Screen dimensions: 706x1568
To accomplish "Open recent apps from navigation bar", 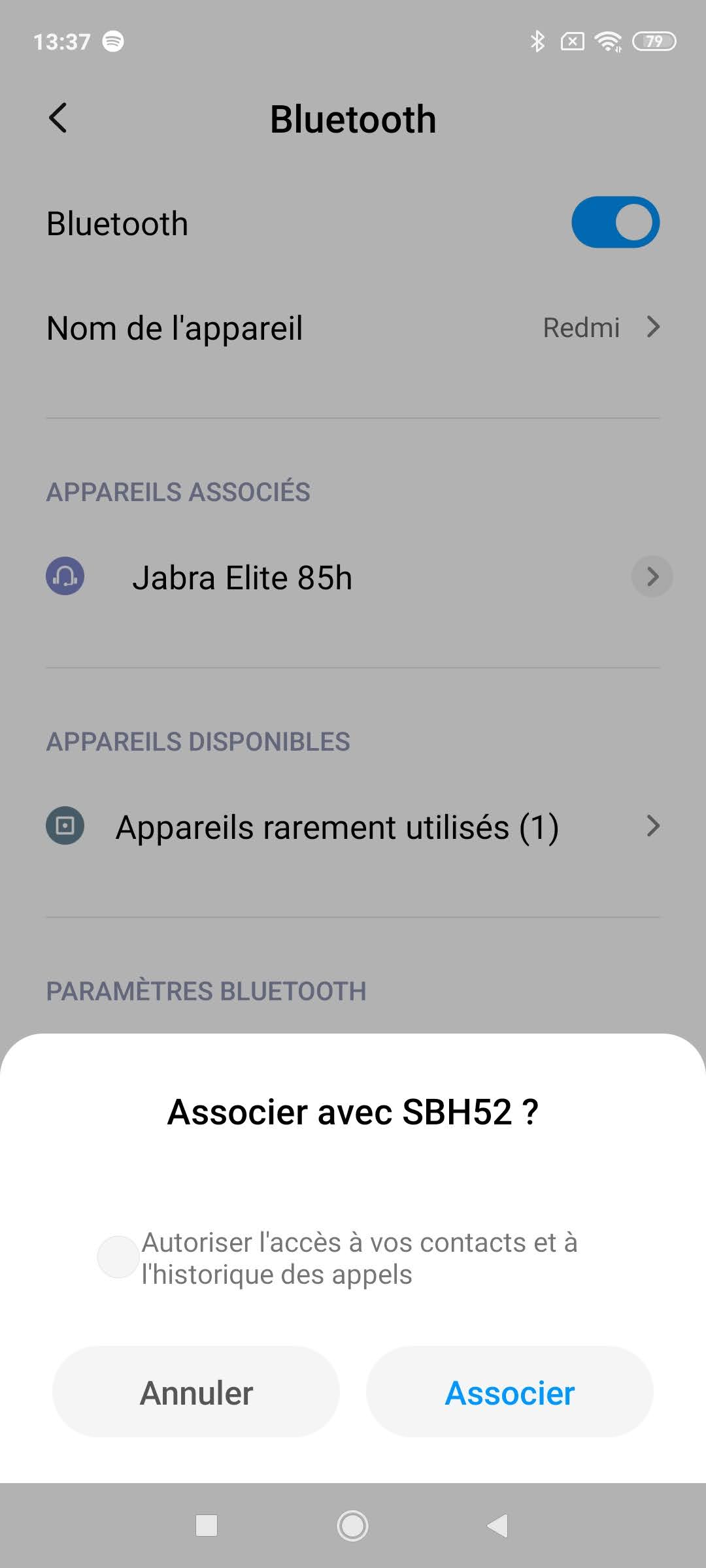I will click(x=207, y=1526).
